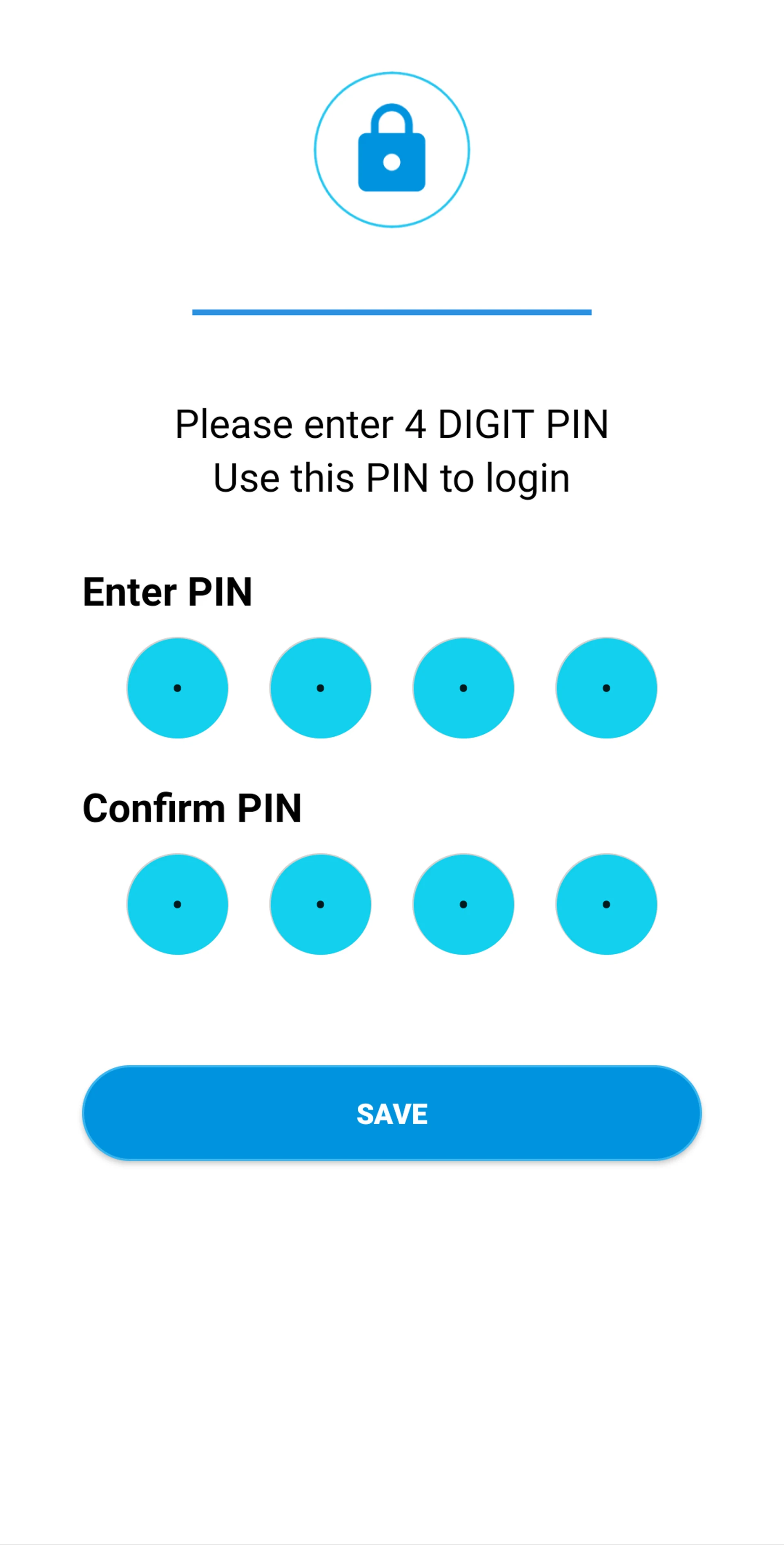Tap the first Enter PIN digit circle
The height and width of the screenshot is (1568, 784).
(x=177, y=688)
